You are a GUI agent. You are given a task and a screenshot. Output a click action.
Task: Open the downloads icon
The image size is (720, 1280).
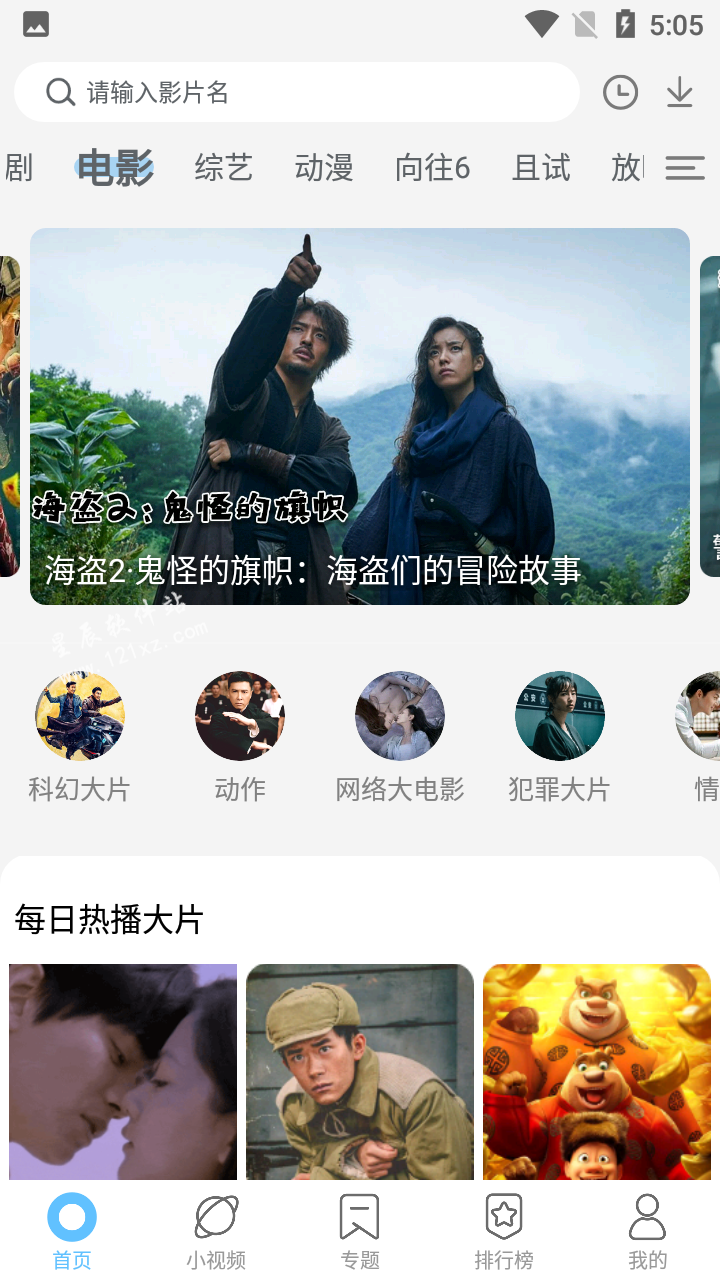(x=680, y=93)
